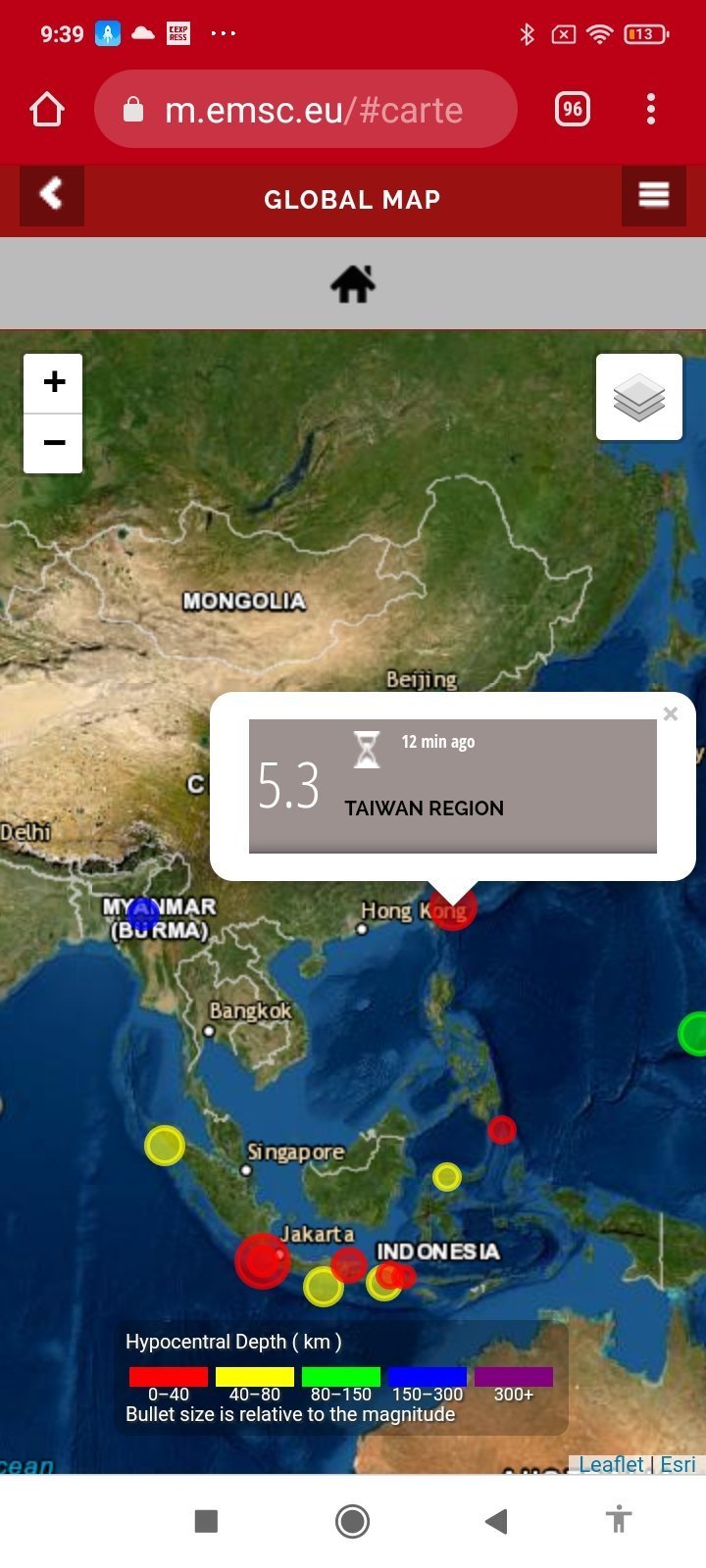Close the Taiwan Region earthquake popup
This screenshot has width=706, height=1568.
tap(671, 713)
